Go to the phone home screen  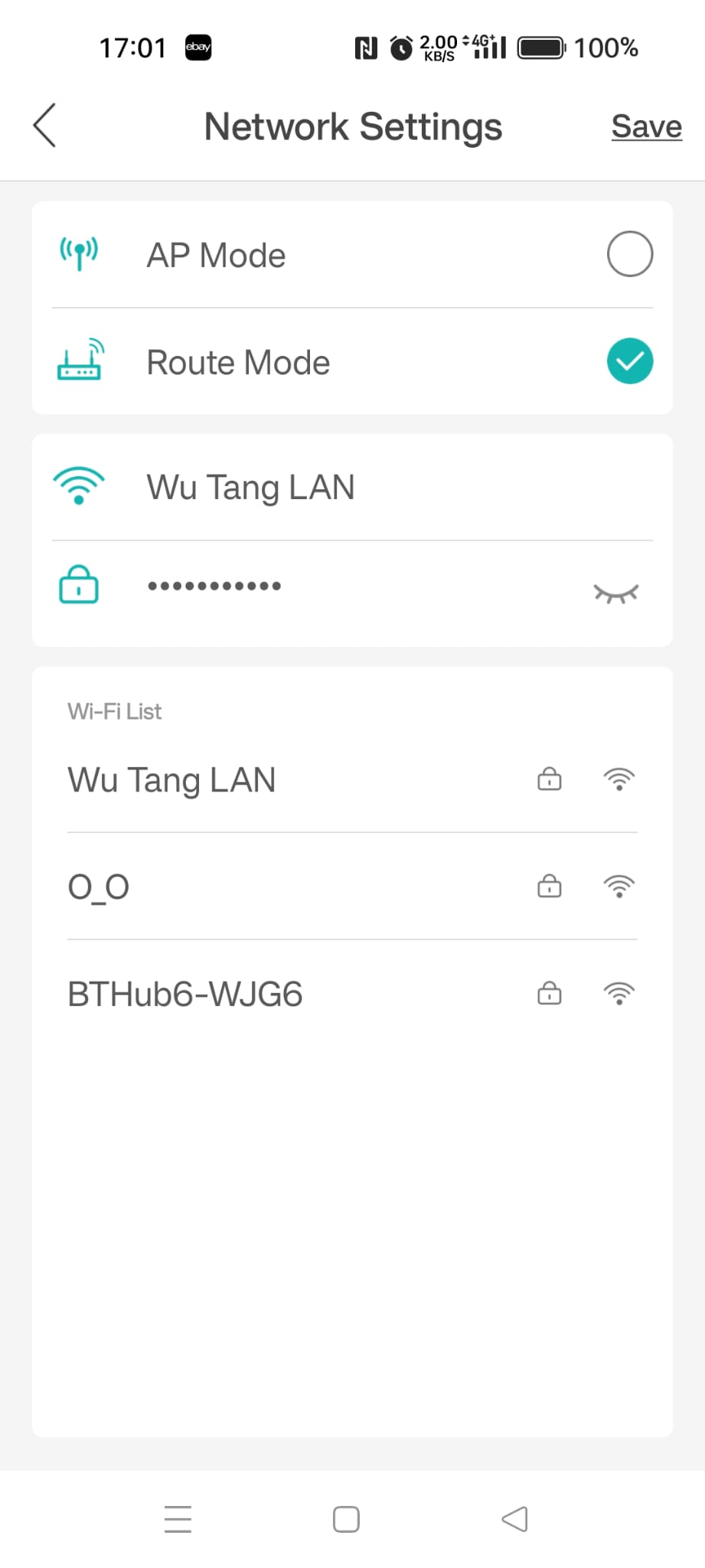[x=346, y=1519]
